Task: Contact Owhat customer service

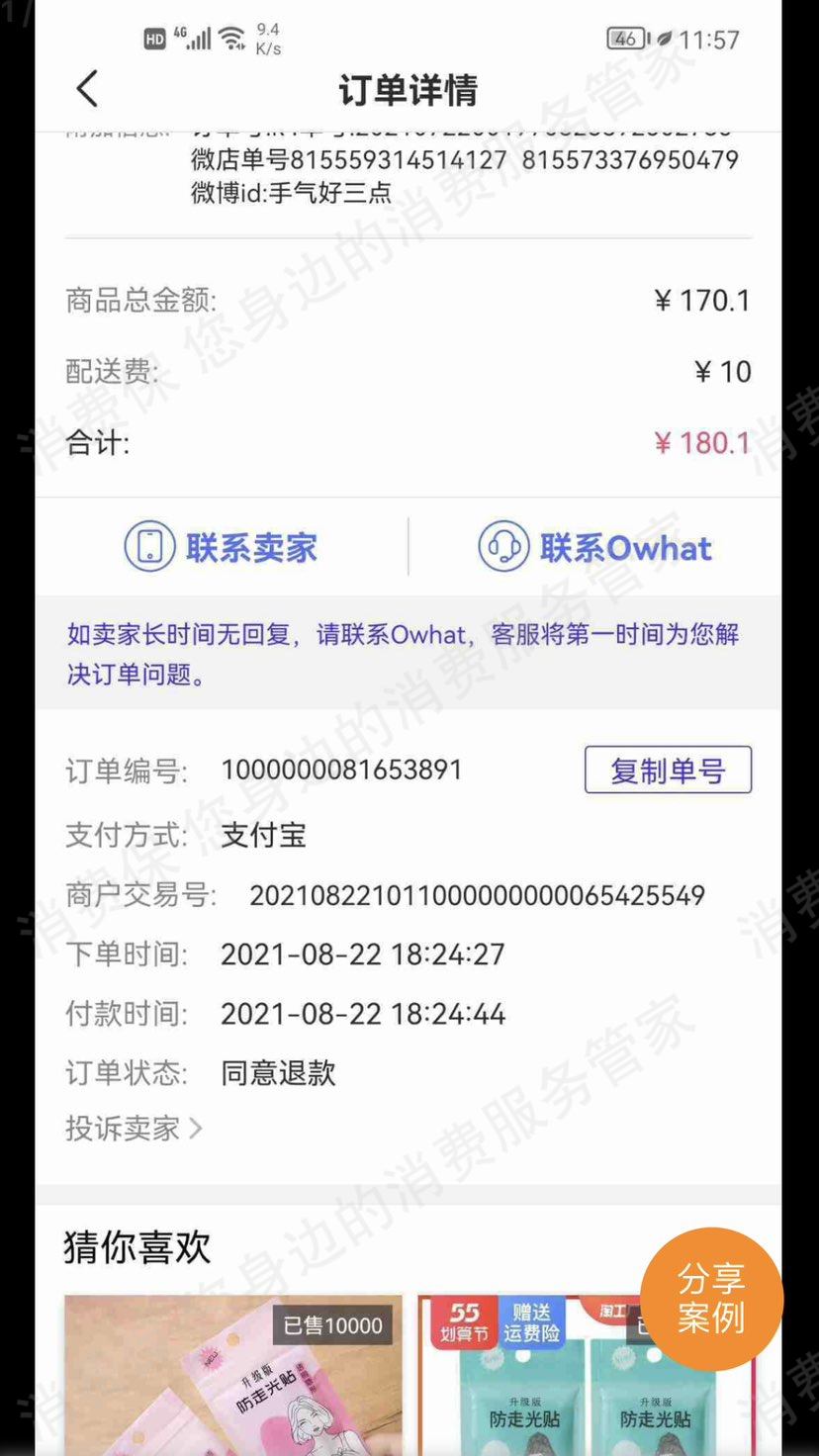Action: click(x=594, y=547)
